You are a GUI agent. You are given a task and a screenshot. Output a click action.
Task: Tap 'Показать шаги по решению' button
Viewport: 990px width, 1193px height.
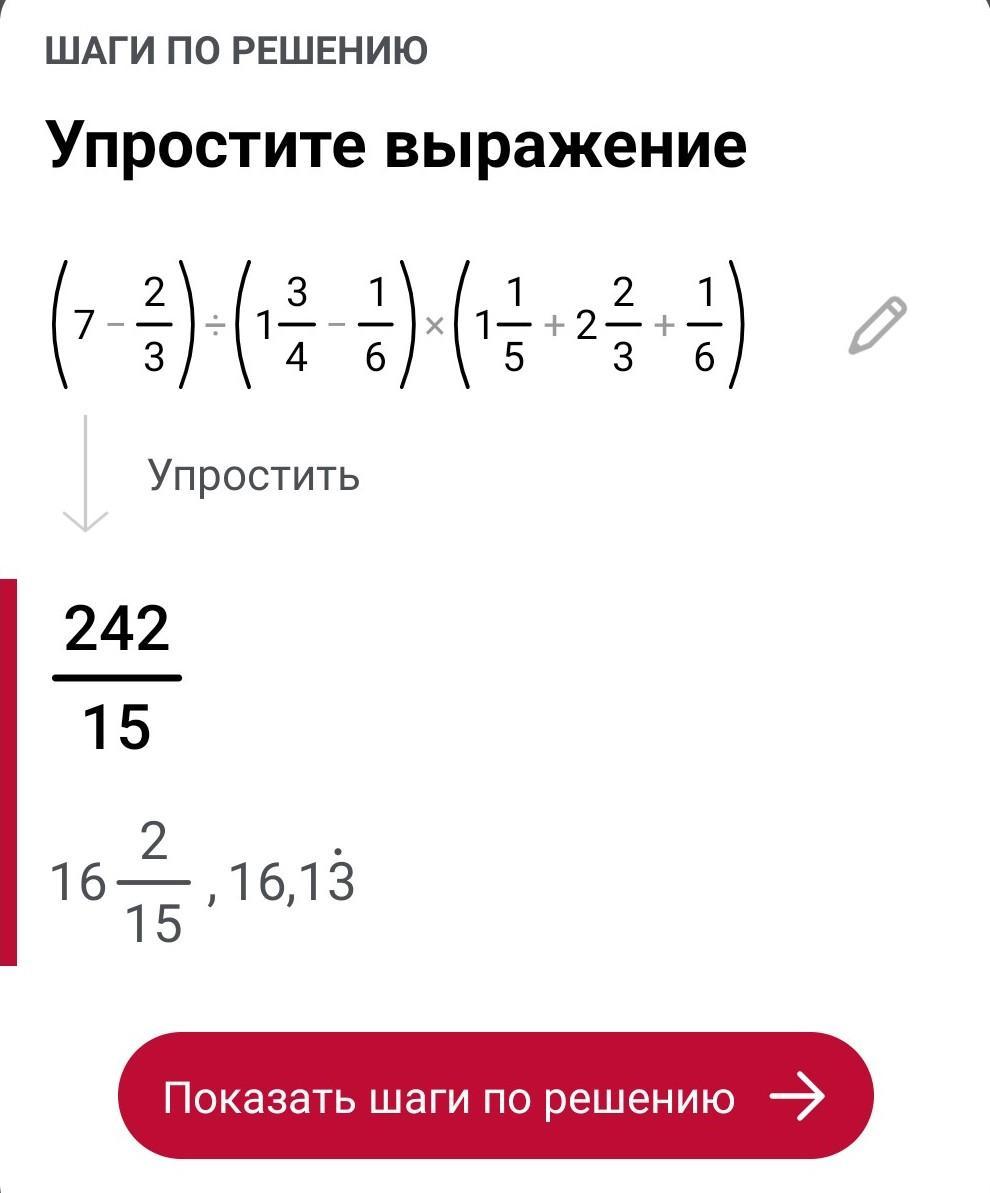point(495,1097)
